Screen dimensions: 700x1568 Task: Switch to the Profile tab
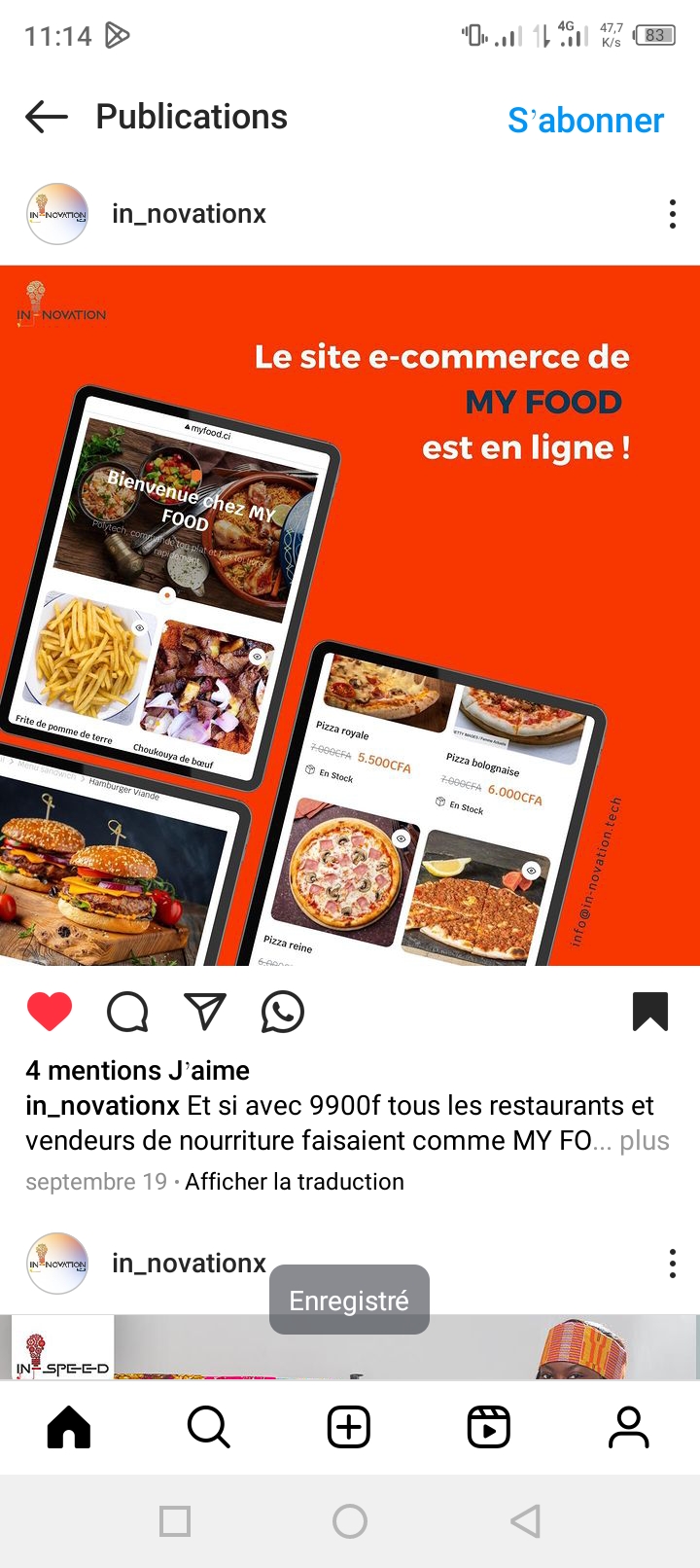pyautogui.click(x=629, y=1428)
